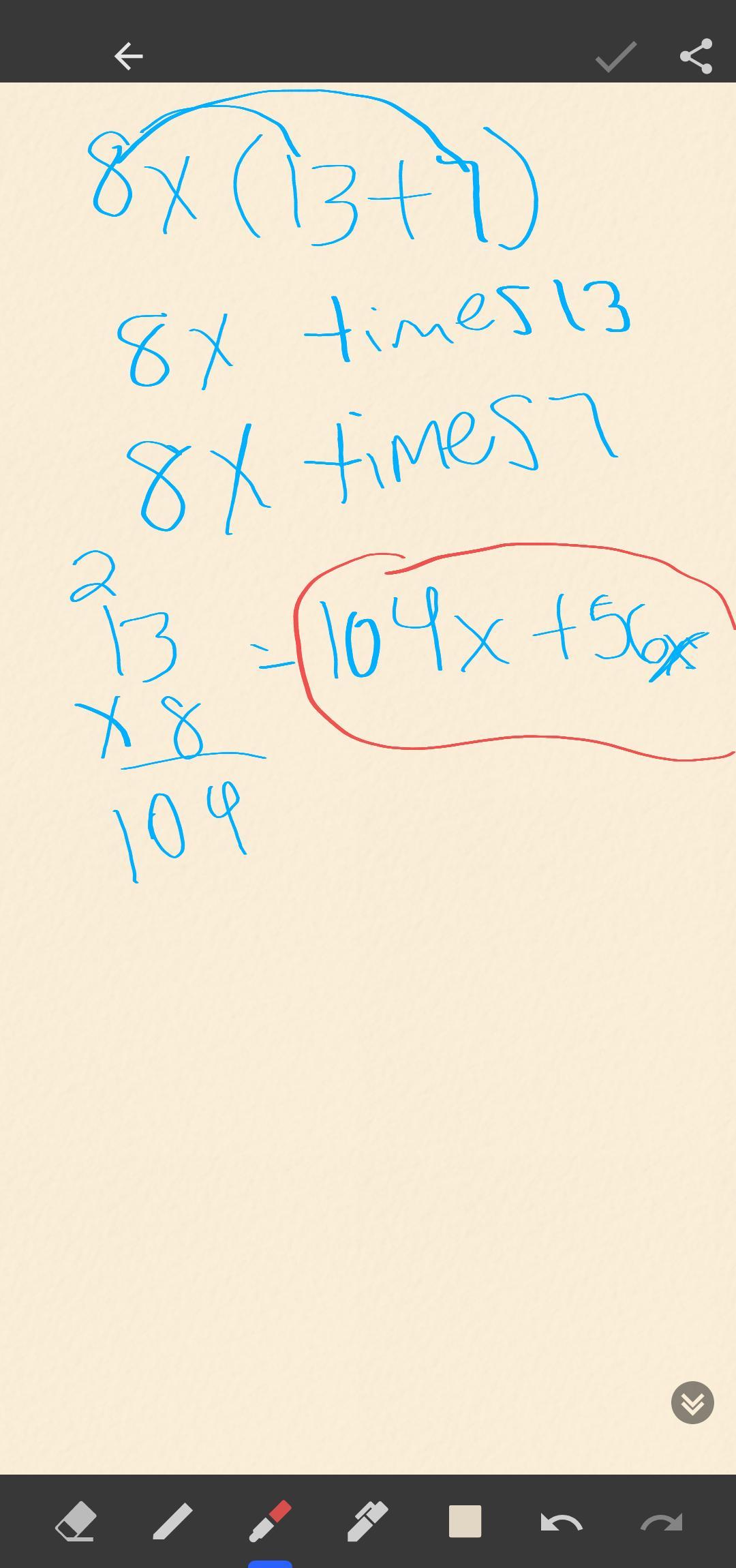The width and height of the screenshot is (736, 1568).
Task: Open the background color swatch
Action: [465, 1522]
